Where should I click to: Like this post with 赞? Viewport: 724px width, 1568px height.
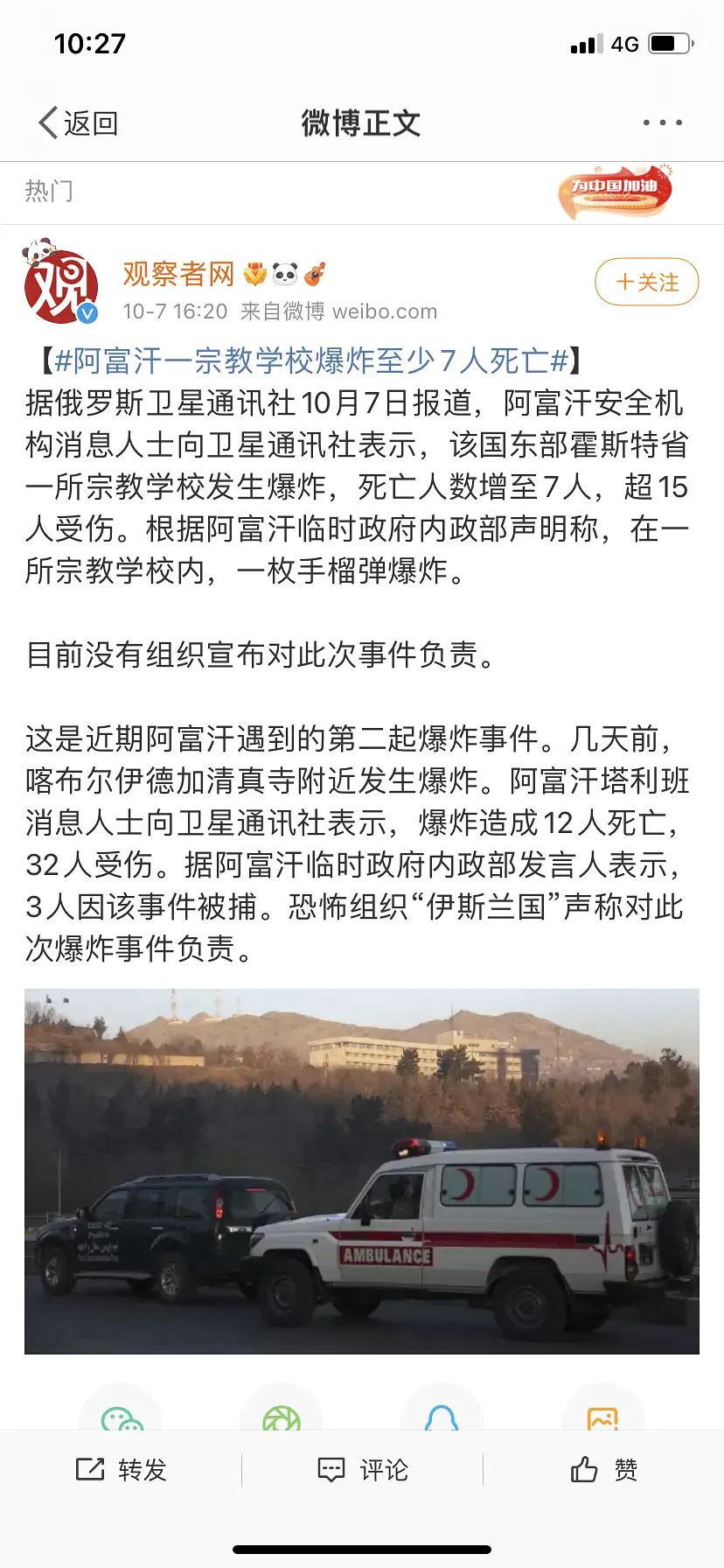[x=603, y=1469]
